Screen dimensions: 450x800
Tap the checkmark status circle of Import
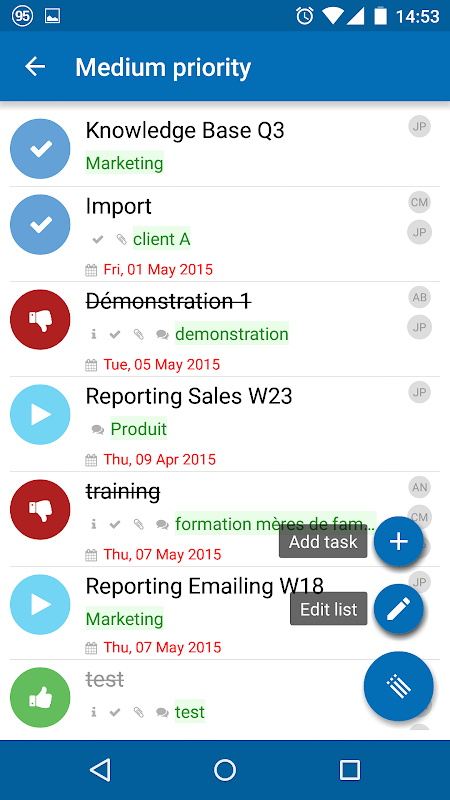tap(40, 224)
